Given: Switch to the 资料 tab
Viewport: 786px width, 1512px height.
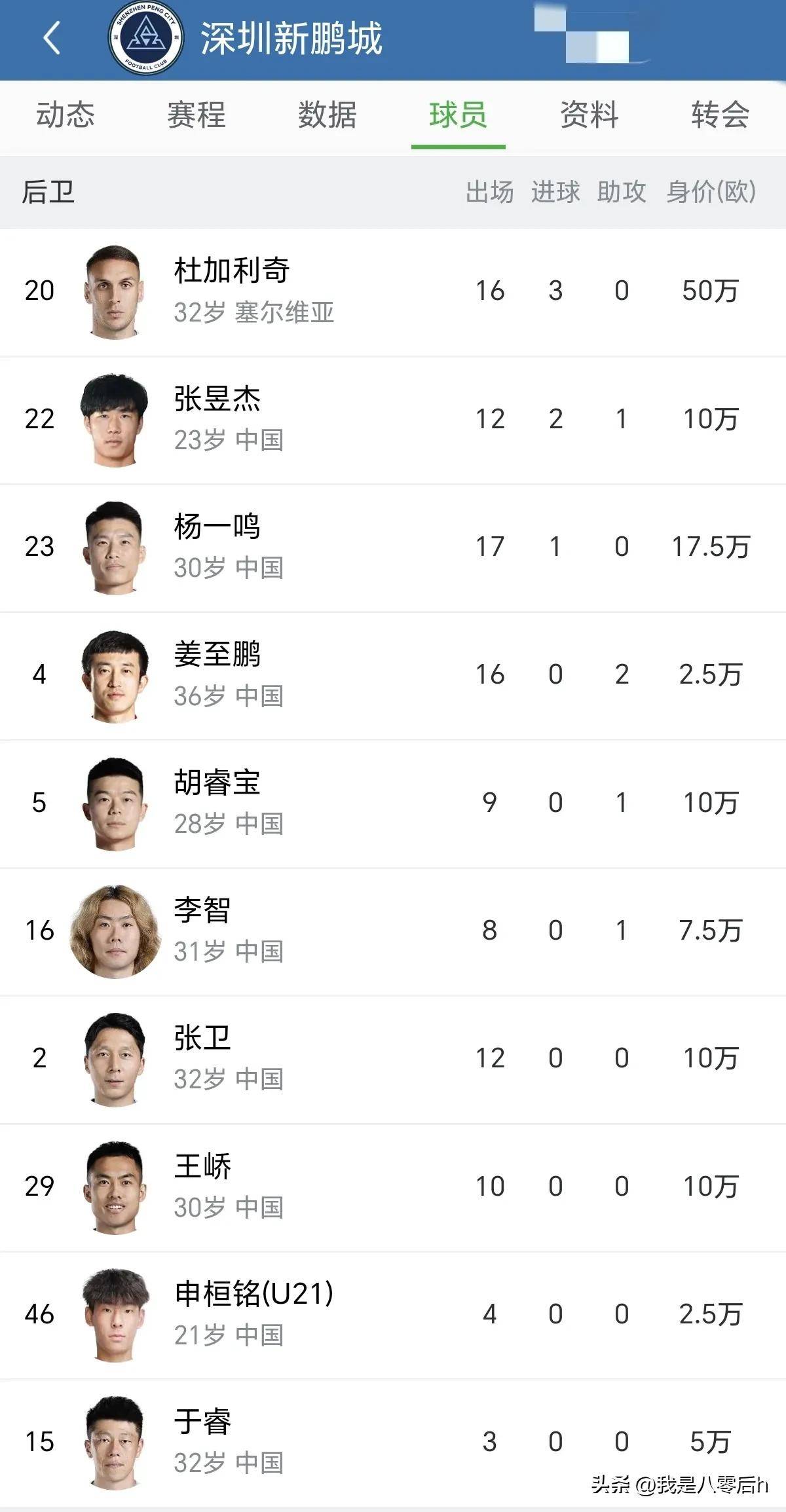Looking at the screenshot, I should click(x=589, y=115).
